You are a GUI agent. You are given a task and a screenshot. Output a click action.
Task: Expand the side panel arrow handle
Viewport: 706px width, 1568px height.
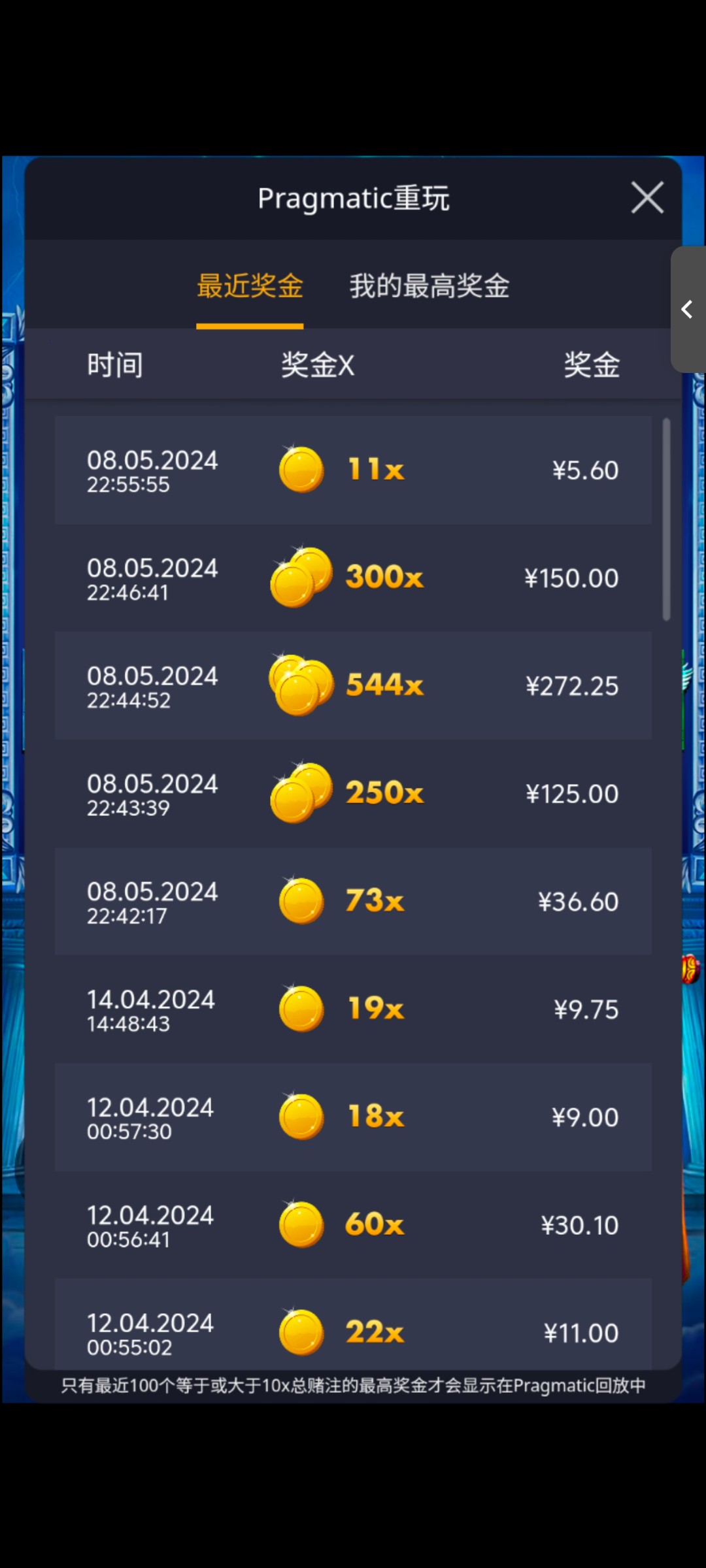pos(687,309)
